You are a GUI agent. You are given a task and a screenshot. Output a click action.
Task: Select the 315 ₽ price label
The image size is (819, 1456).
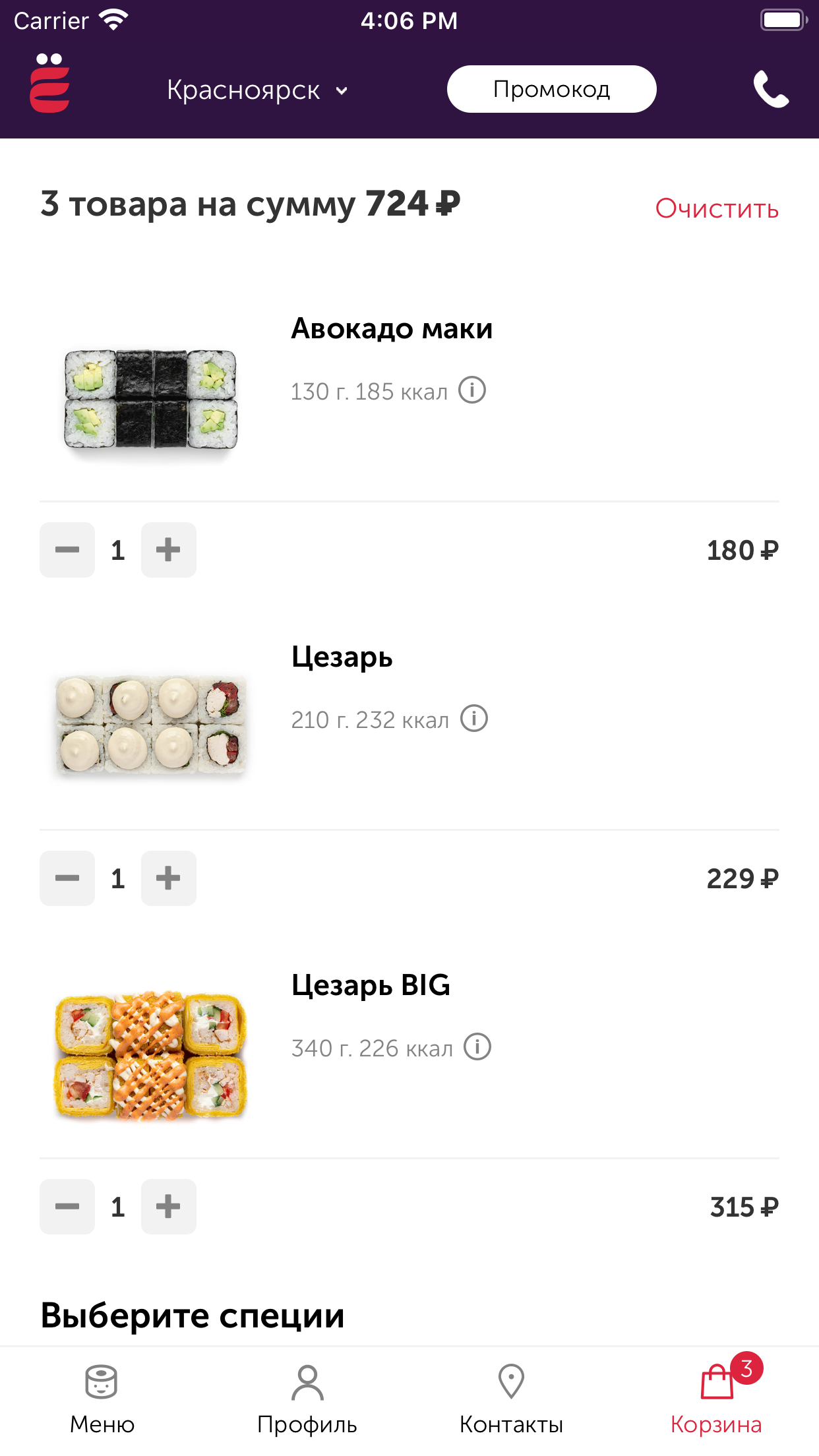click(744, 1207)
